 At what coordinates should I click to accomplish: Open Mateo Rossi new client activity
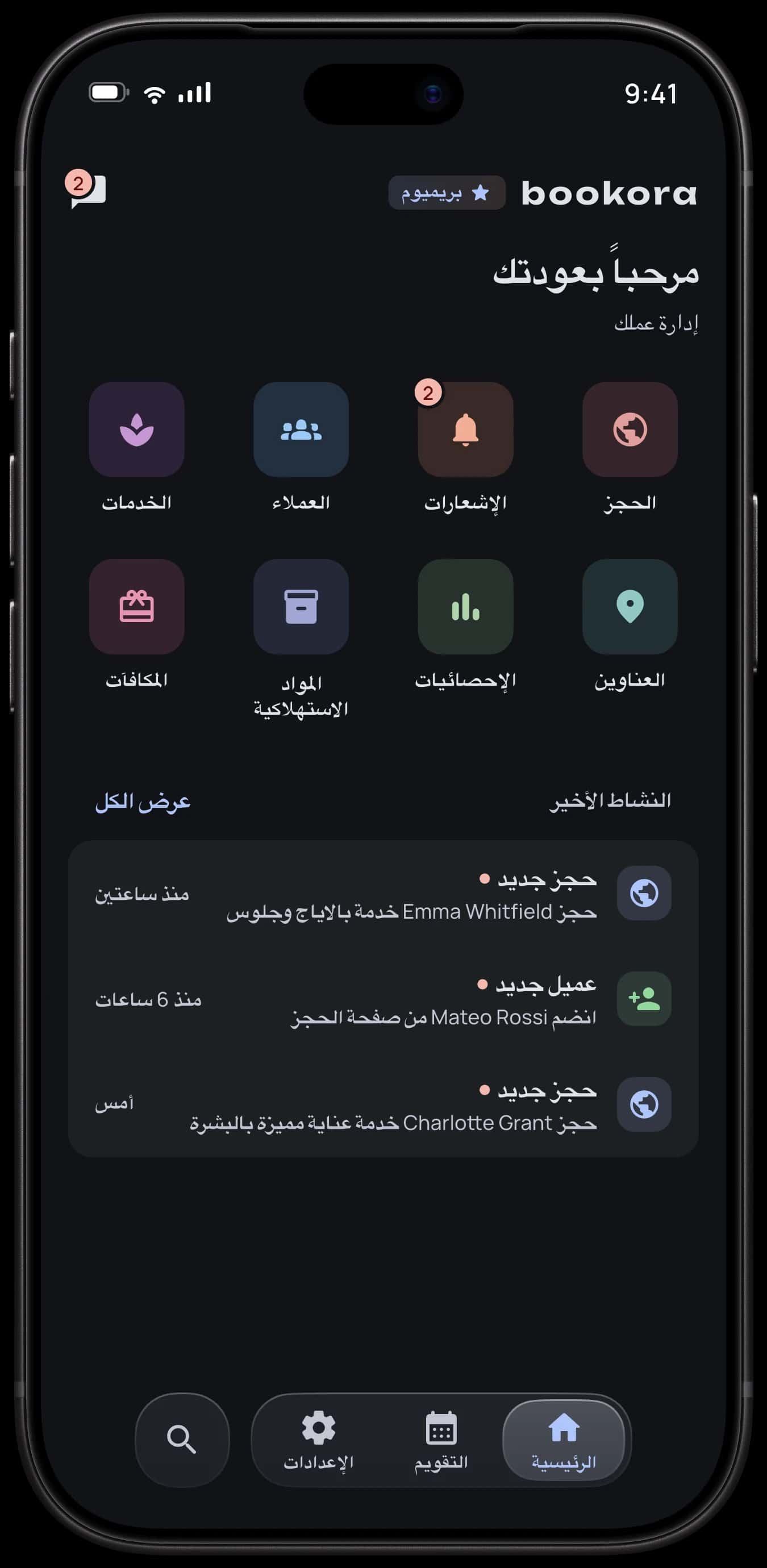(x=383, y=999)
